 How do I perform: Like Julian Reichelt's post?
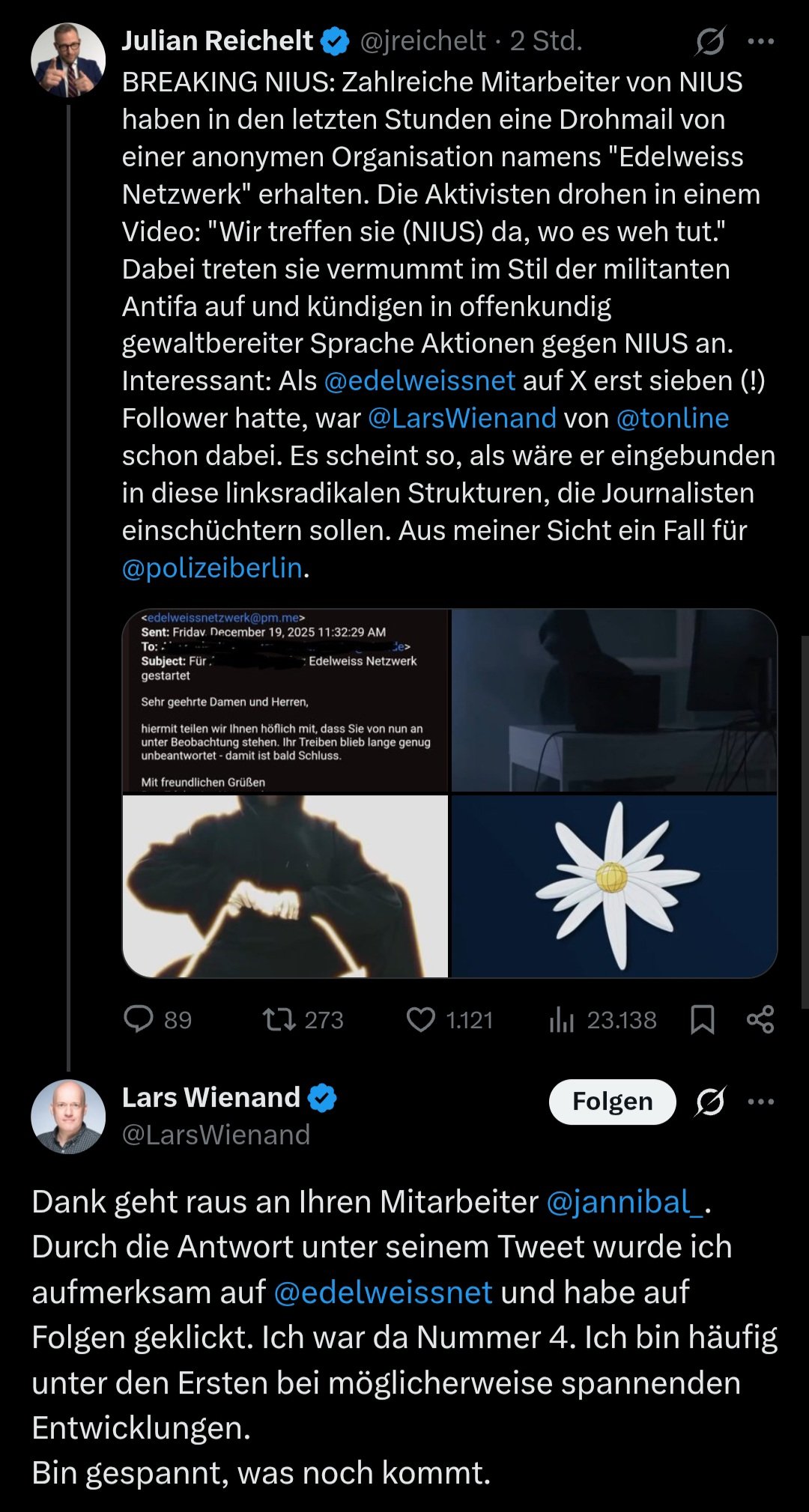421,1019
